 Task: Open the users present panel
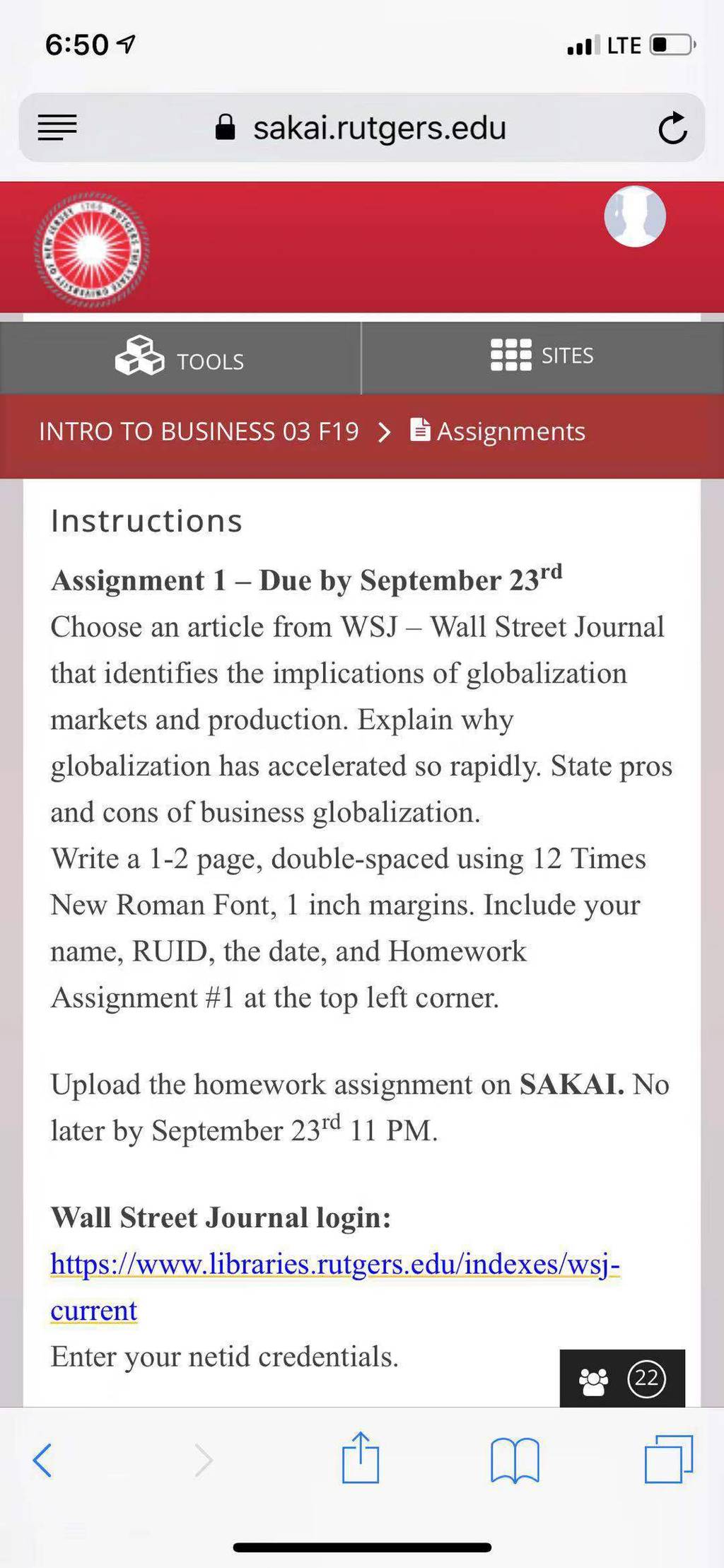click(x=622, y=1378)
